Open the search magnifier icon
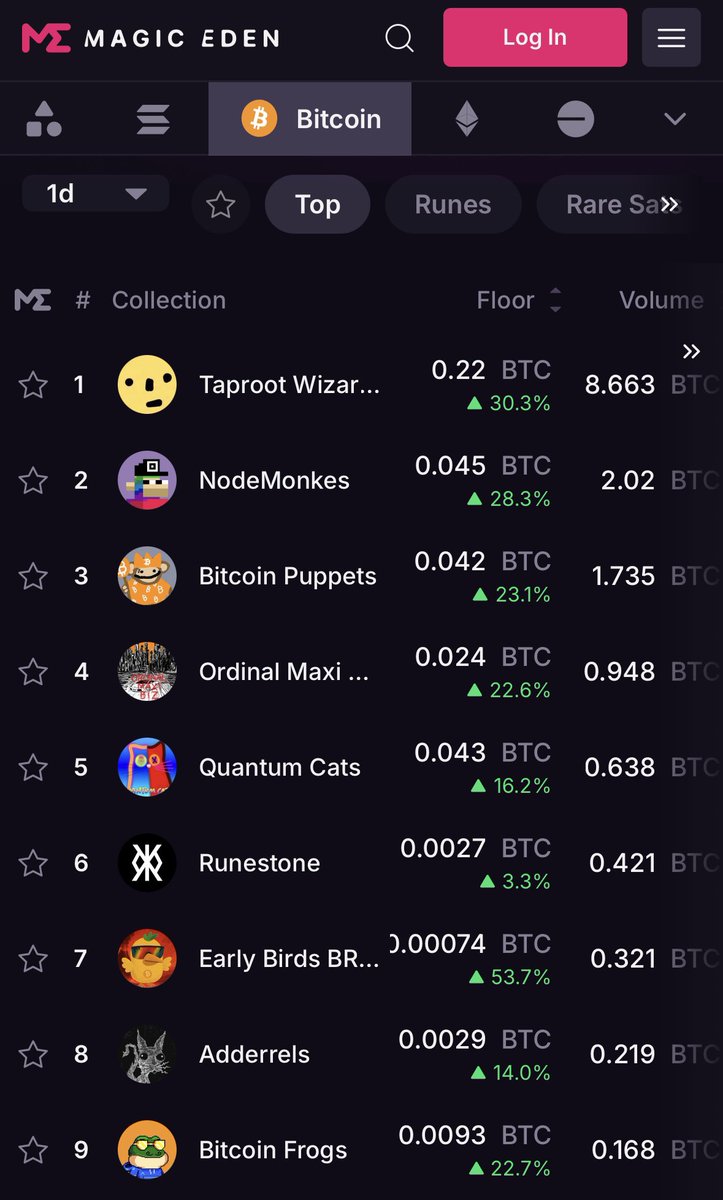The height and width of the screenshot is (1200, 723). click(399, 38)
